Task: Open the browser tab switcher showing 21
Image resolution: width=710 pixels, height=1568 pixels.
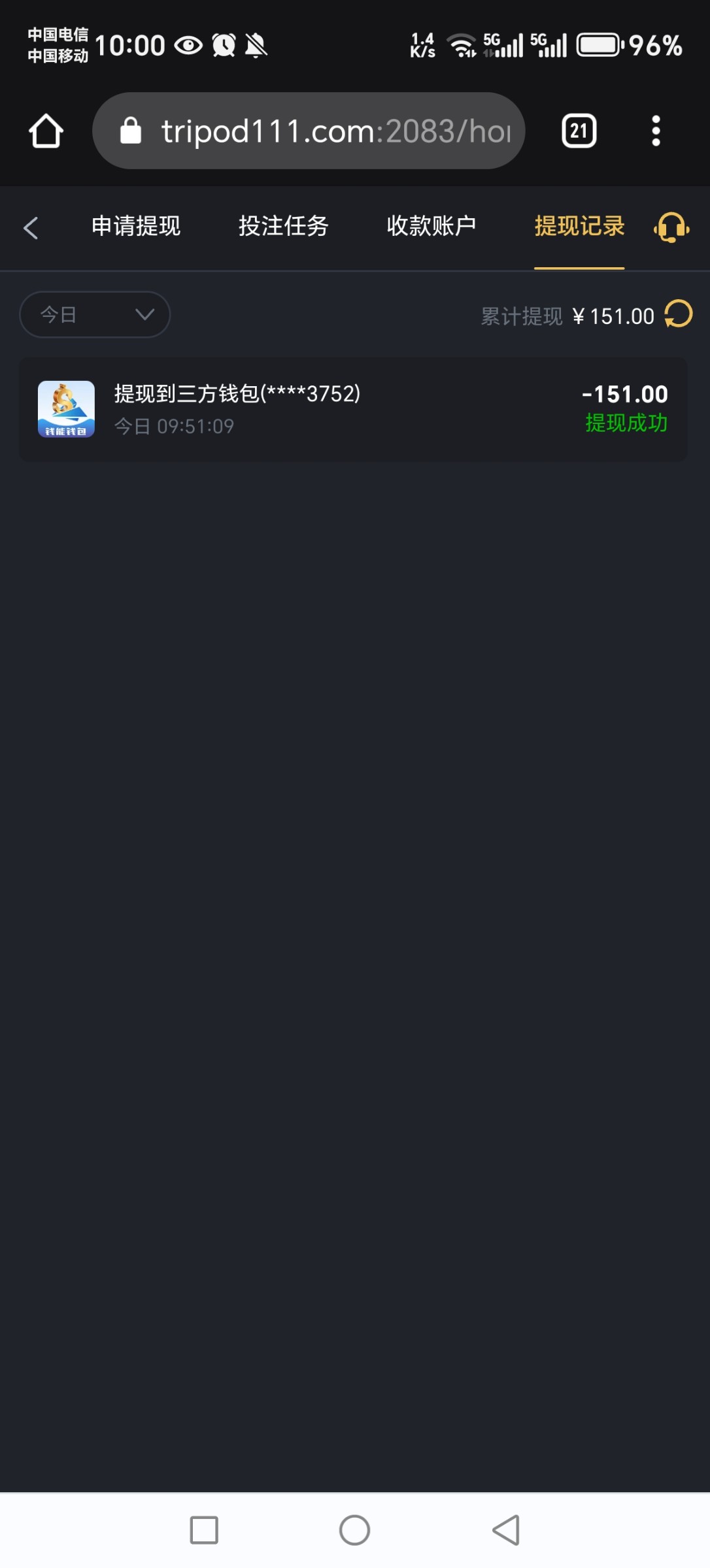Action: pyautogui.click(x=579, y=131)
